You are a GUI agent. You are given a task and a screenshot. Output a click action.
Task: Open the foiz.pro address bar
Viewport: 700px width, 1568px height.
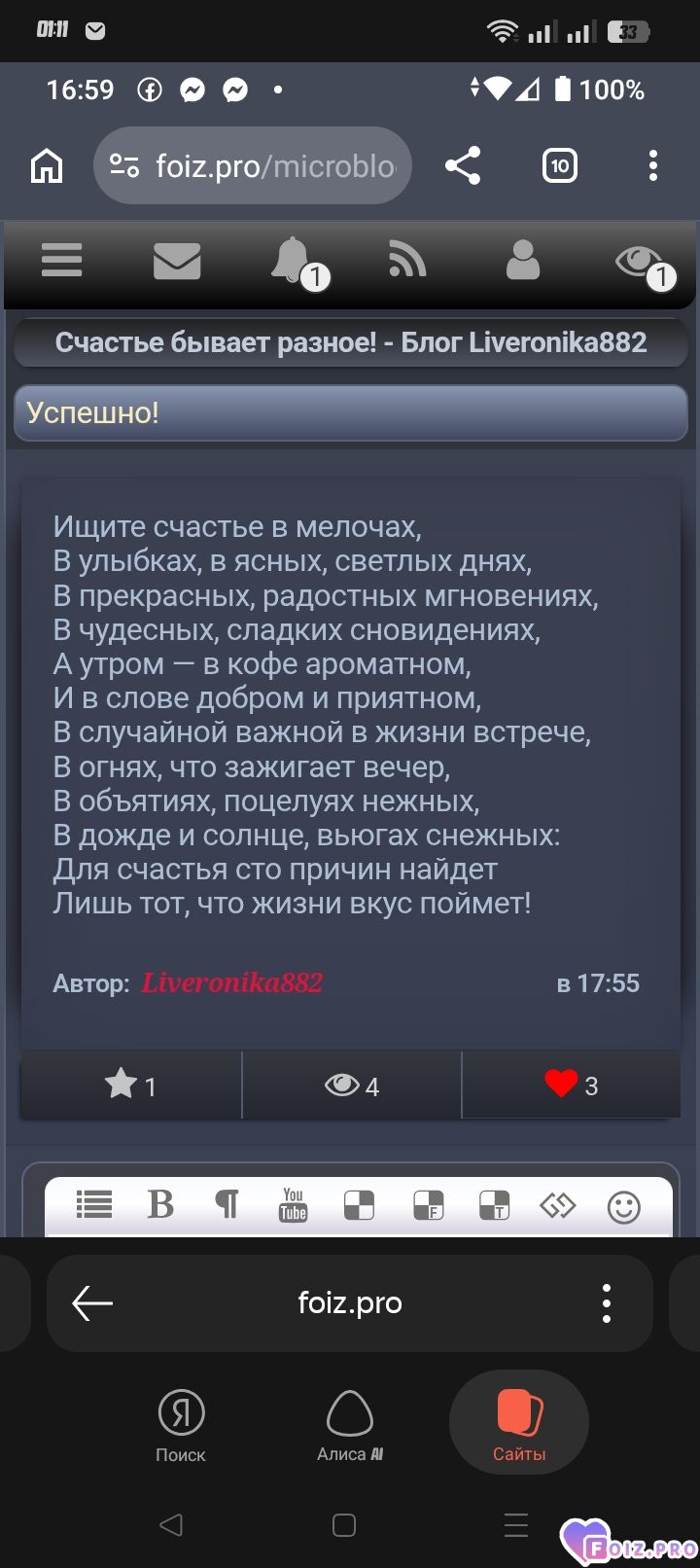click(349, 1303)
